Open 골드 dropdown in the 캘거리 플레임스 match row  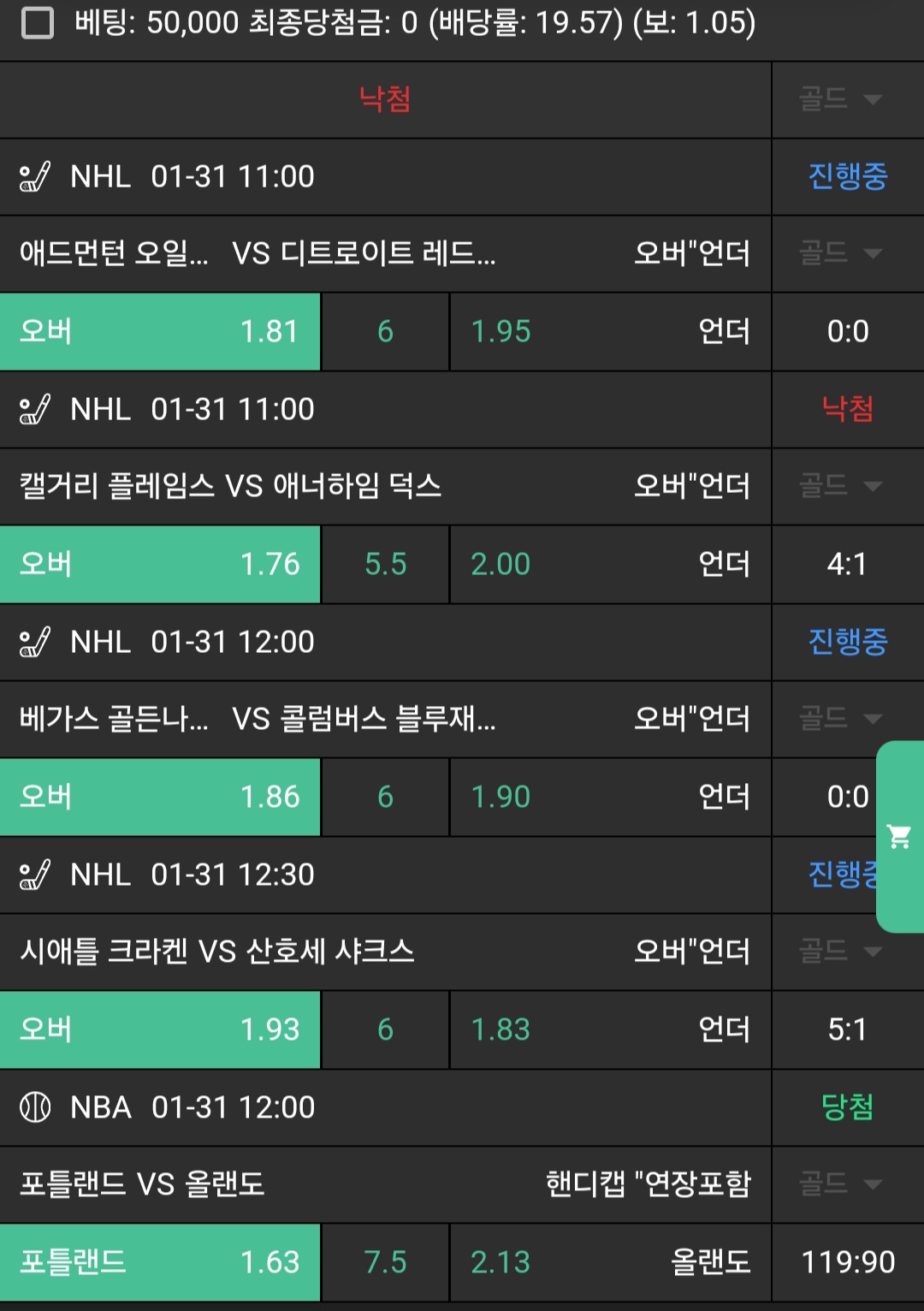(x=840, y=486)
